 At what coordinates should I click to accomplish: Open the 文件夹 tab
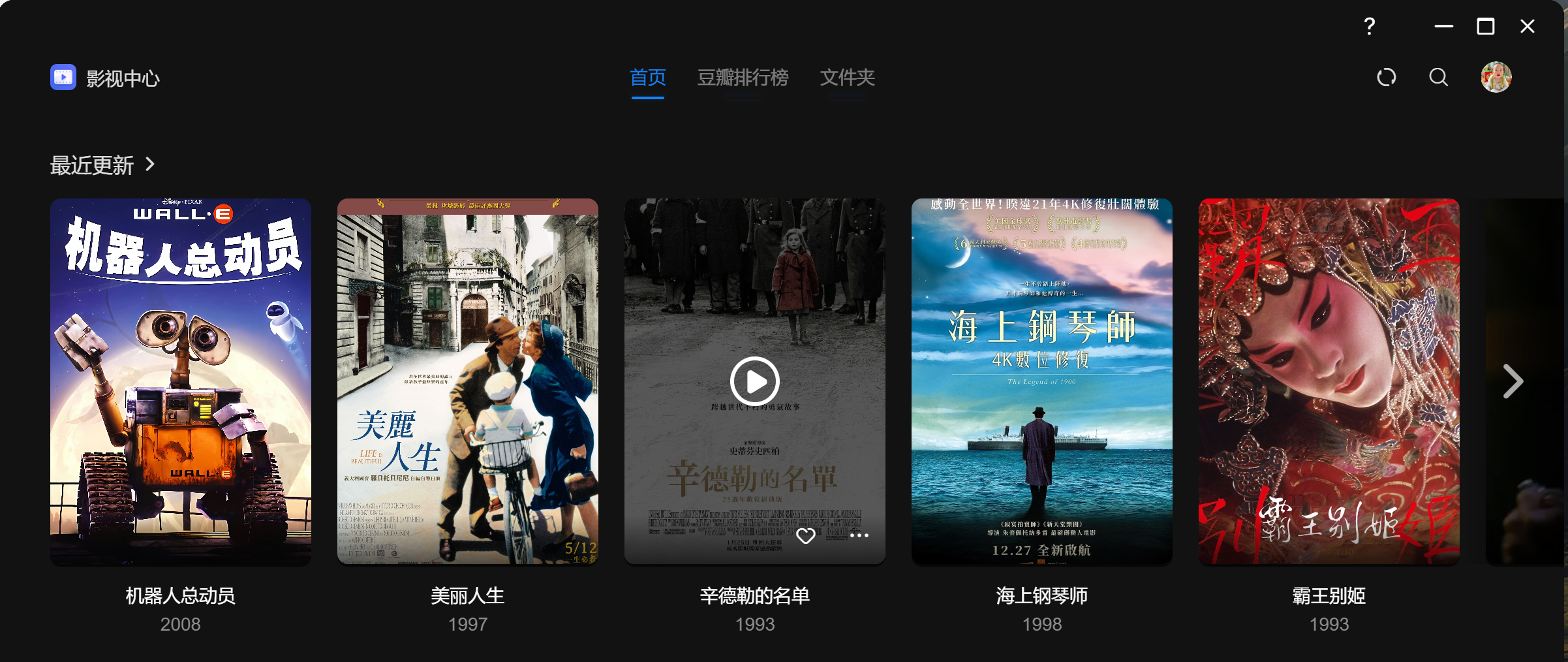coord(847,78)
